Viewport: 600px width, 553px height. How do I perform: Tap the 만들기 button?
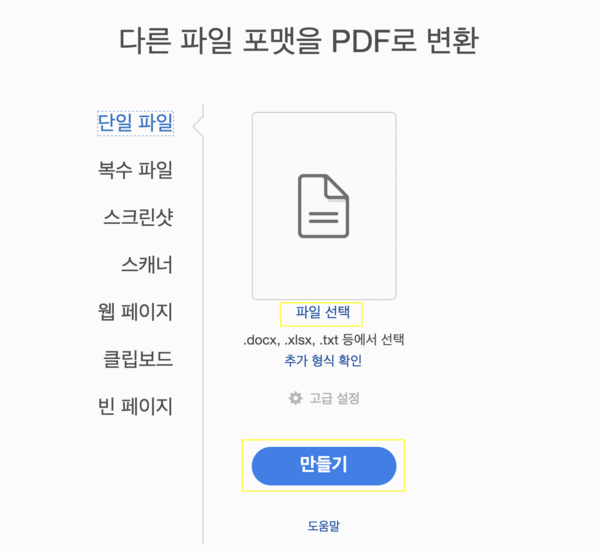pos(323,466)
